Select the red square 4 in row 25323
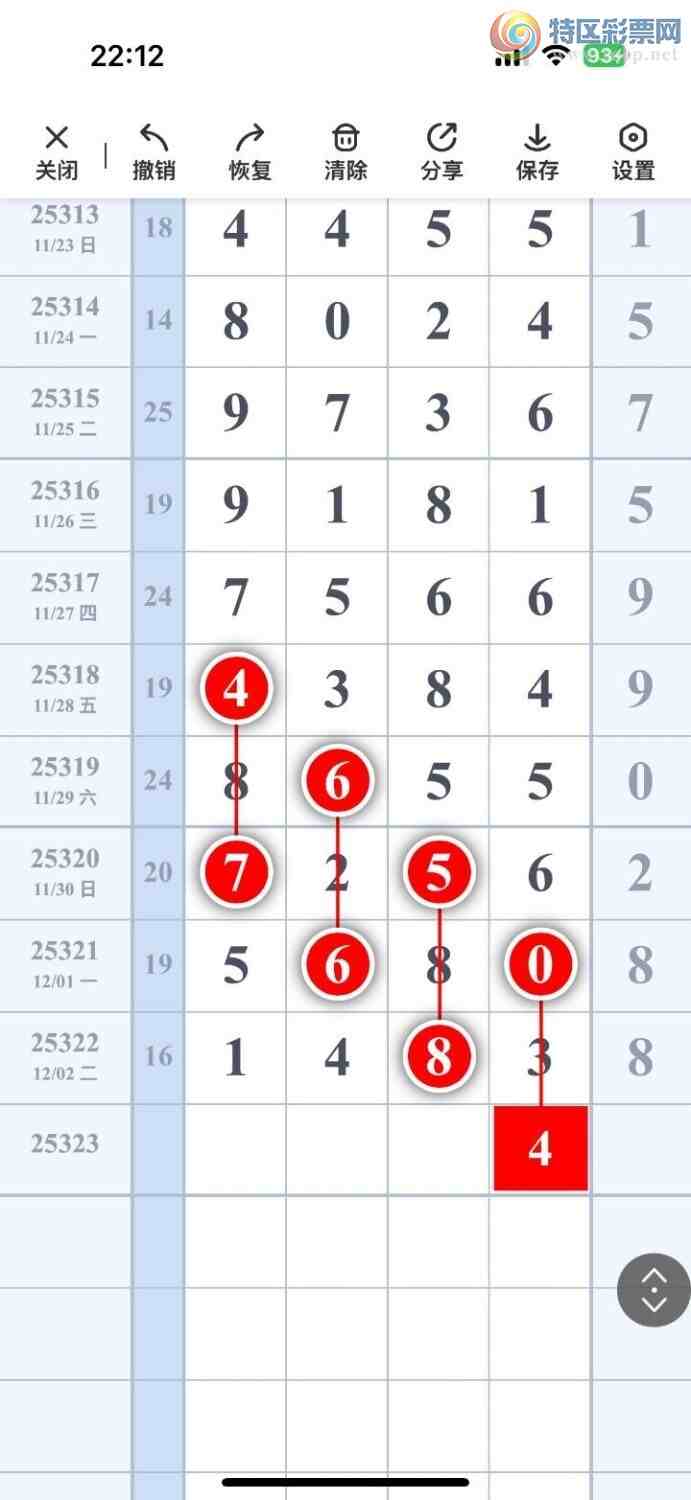The width and height of the screenshot is (691, 1500). (540, 1149)
